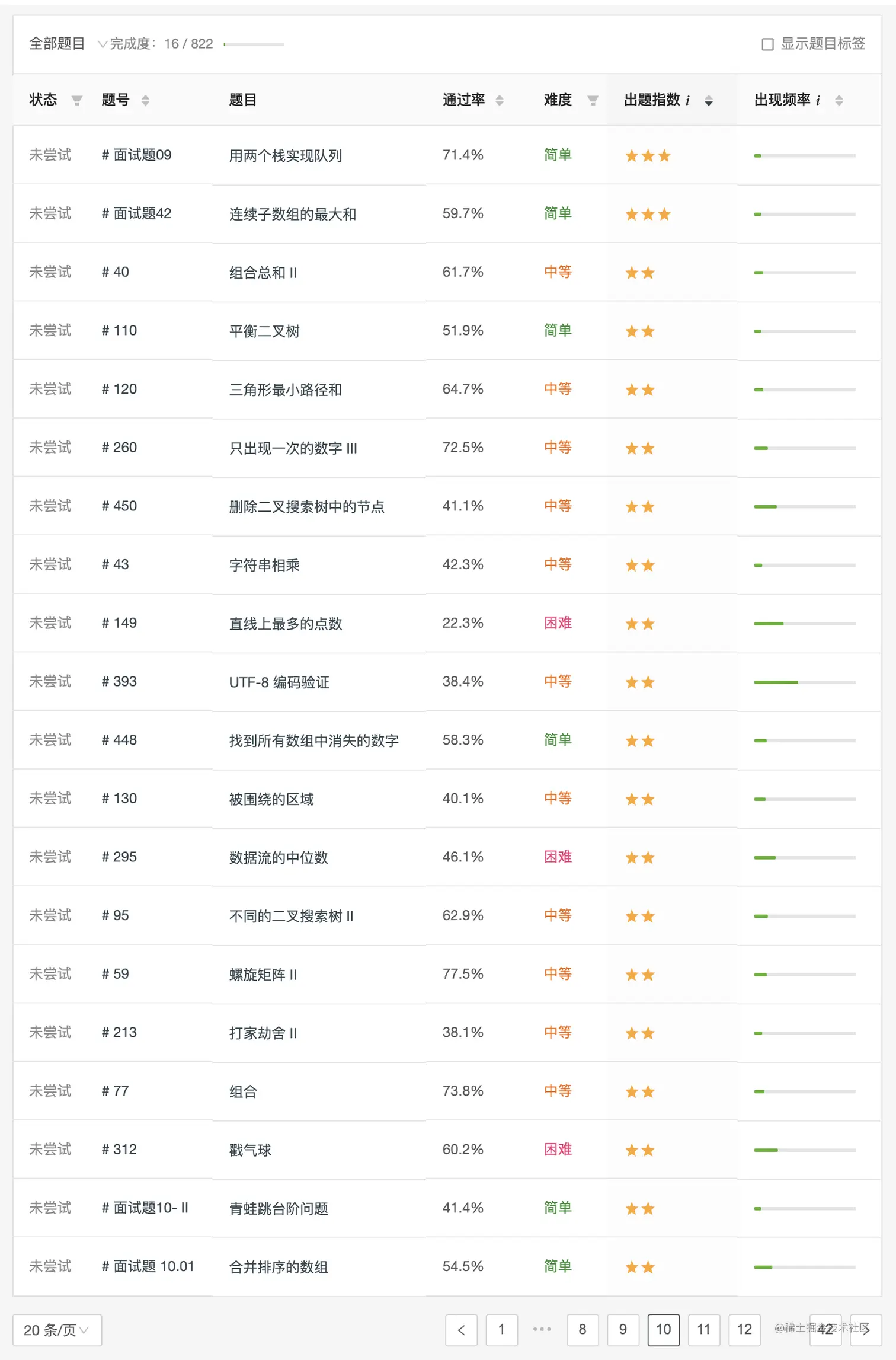Open problem 戳气球
This screenshot has height=1360, width=896.
250,1150
